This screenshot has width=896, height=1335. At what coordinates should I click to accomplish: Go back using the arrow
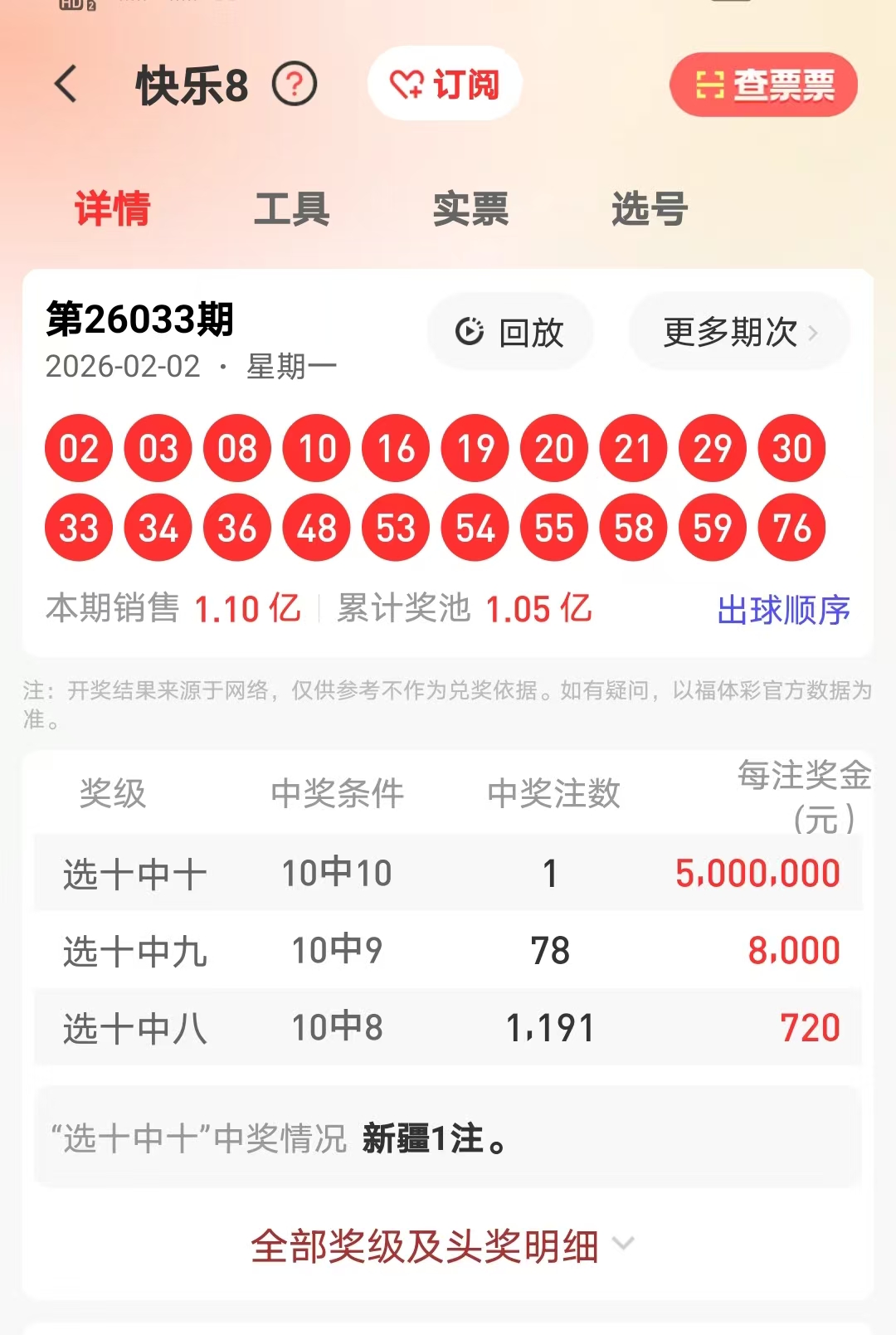pyautogui.click(x=66, y=85)
